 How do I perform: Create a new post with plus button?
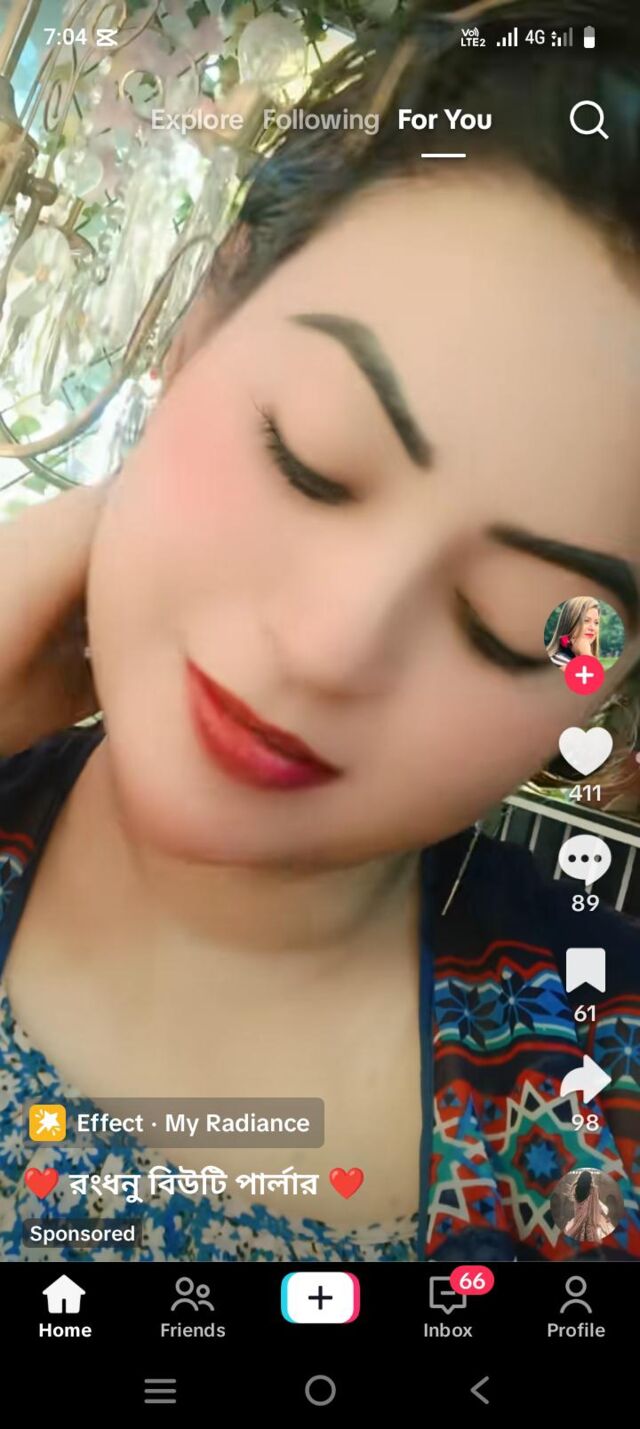pos(320,1298)
